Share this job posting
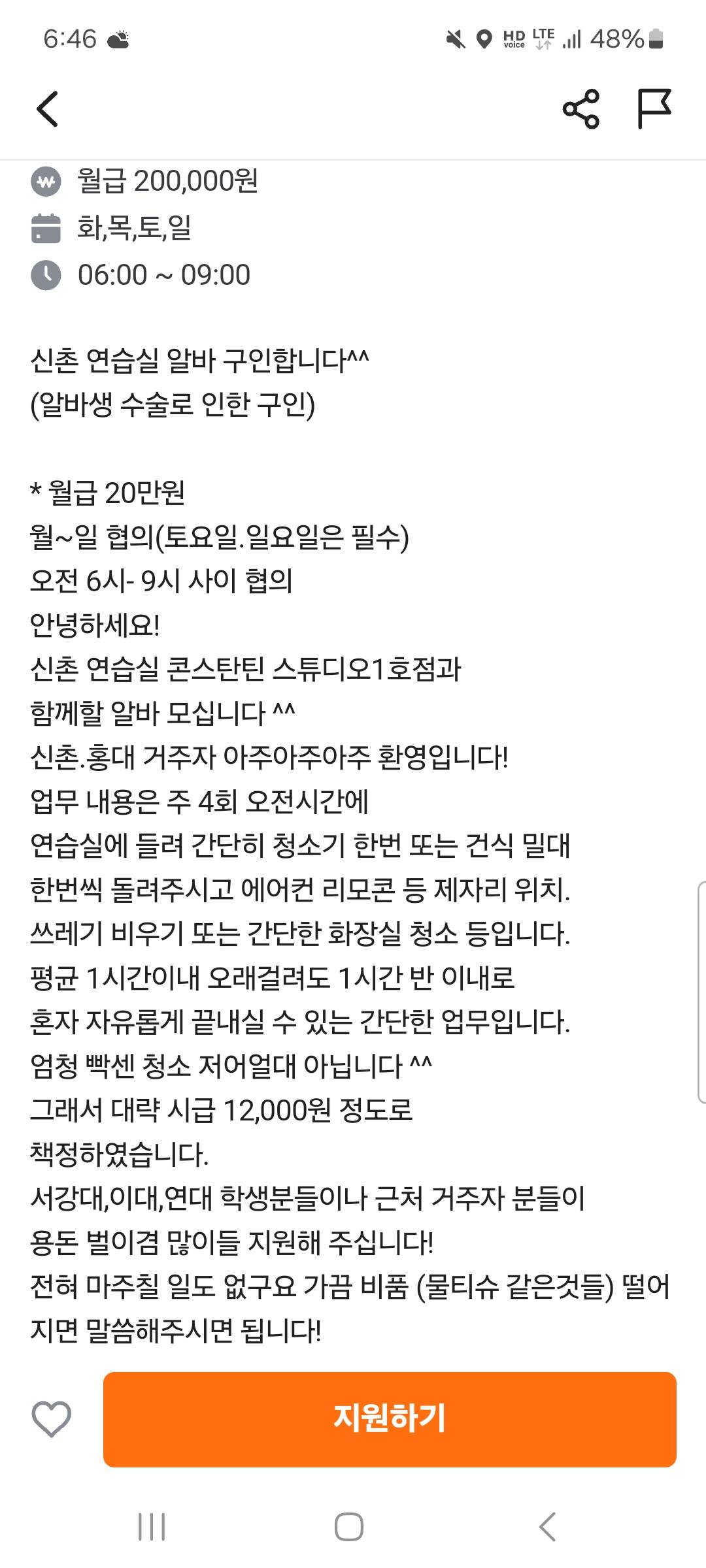 tap(580, 108)
